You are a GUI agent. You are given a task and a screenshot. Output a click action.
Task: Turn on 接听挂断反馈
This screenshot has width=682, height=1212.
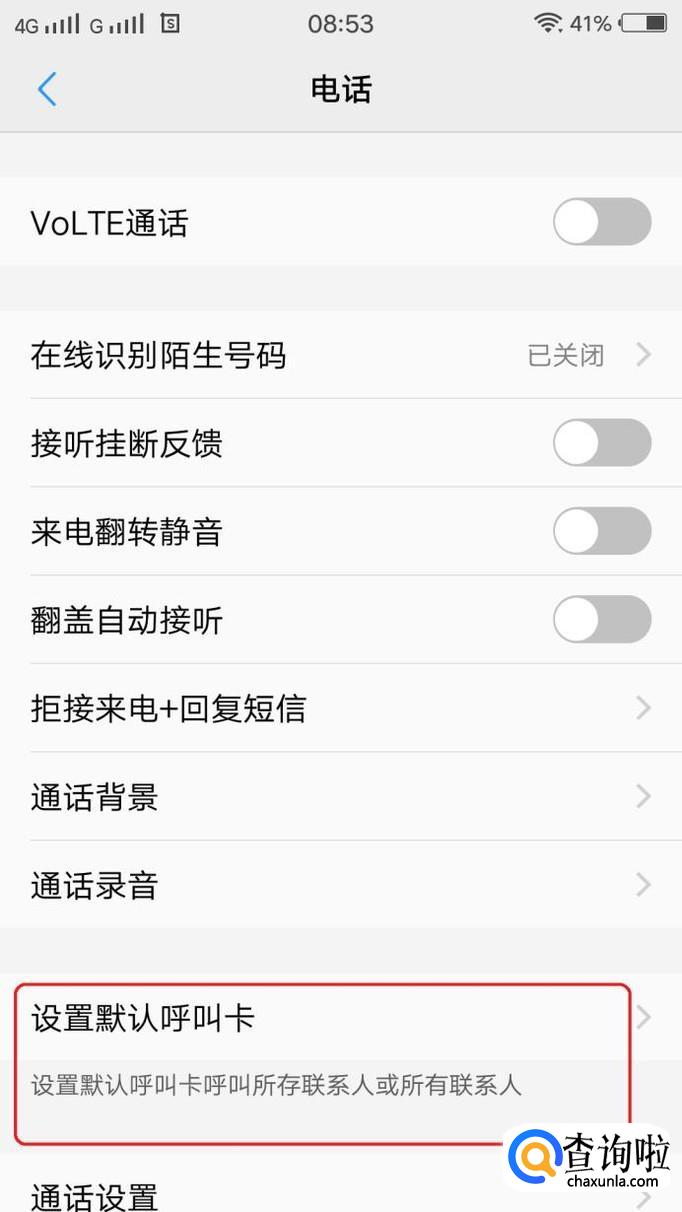click(602, 443)
